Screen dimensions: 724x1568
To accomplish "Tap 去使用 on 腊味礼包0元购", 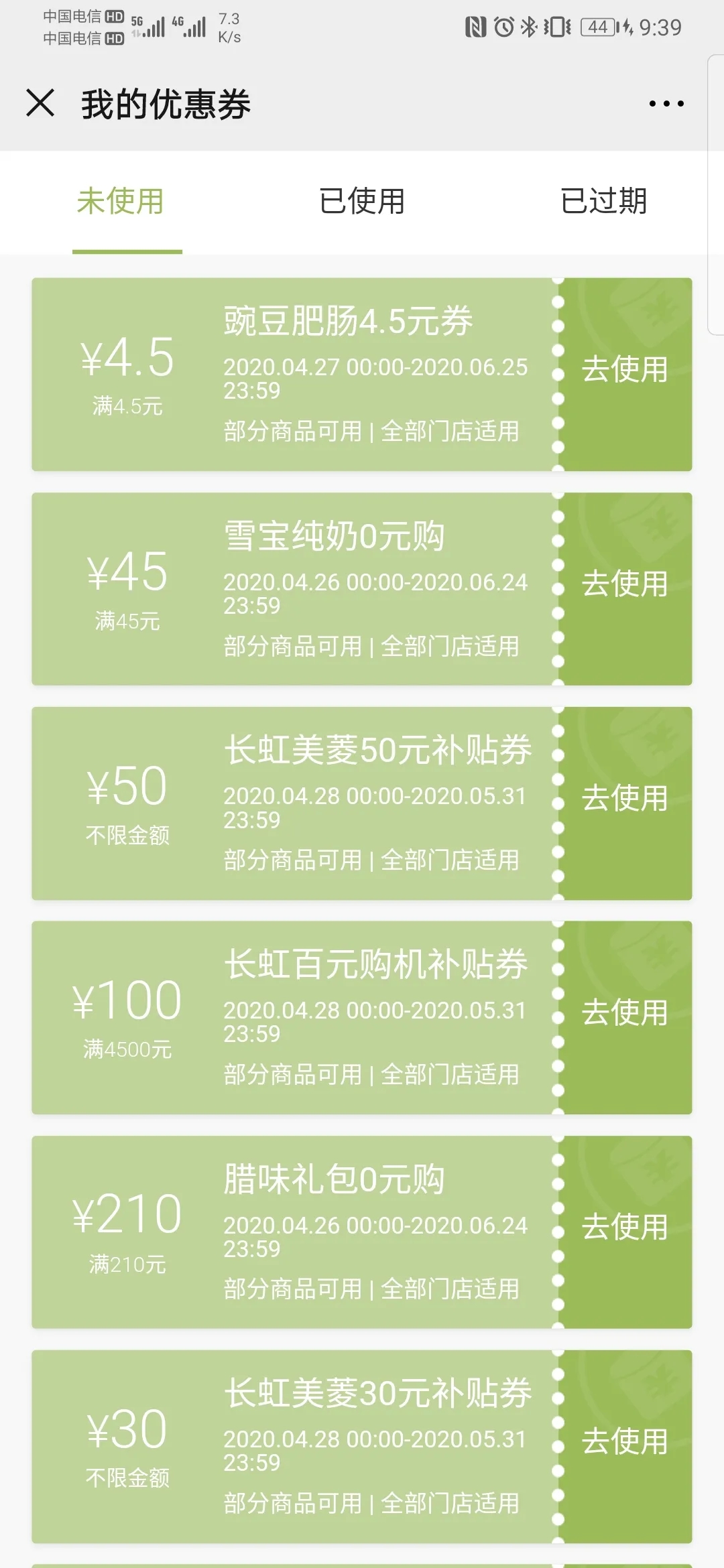I will point(625,1228).
